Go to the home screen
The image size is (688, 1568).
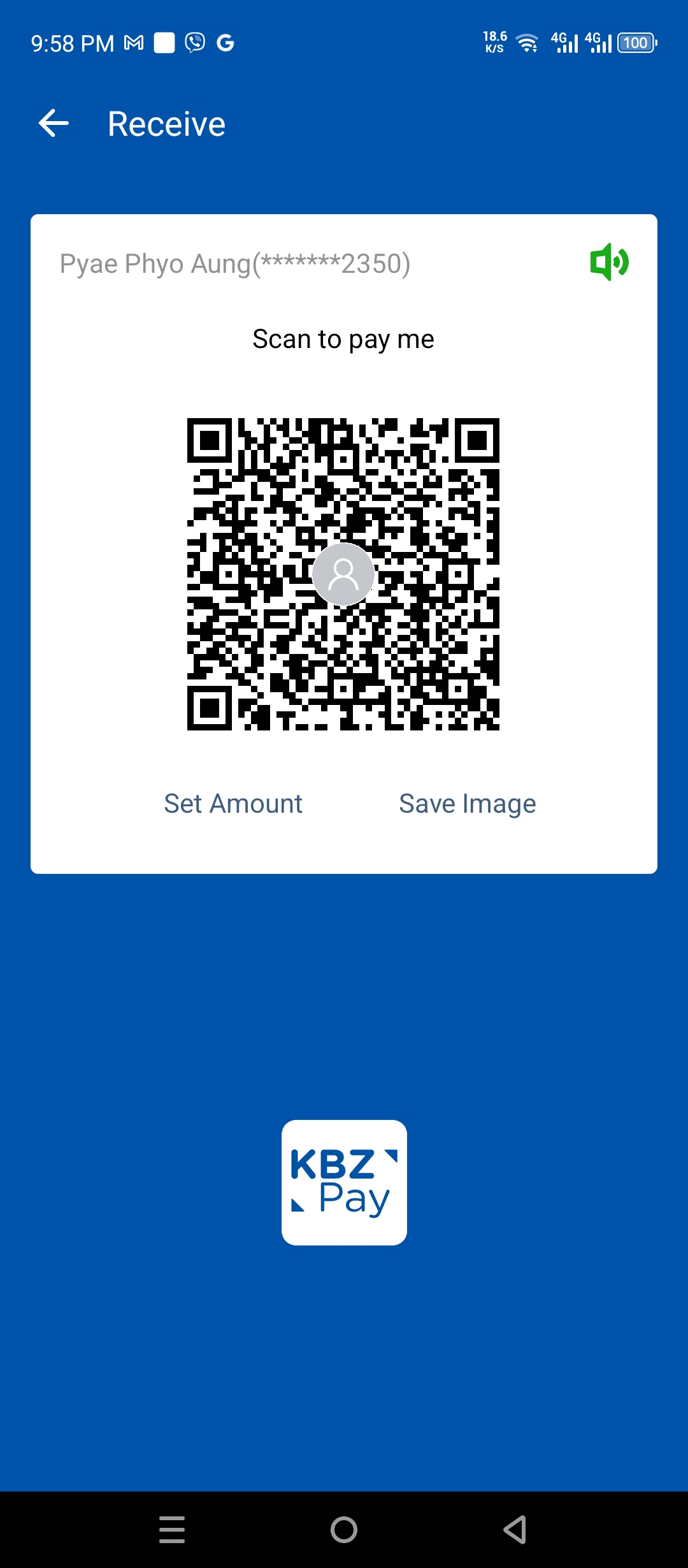tap(344, 1529)
